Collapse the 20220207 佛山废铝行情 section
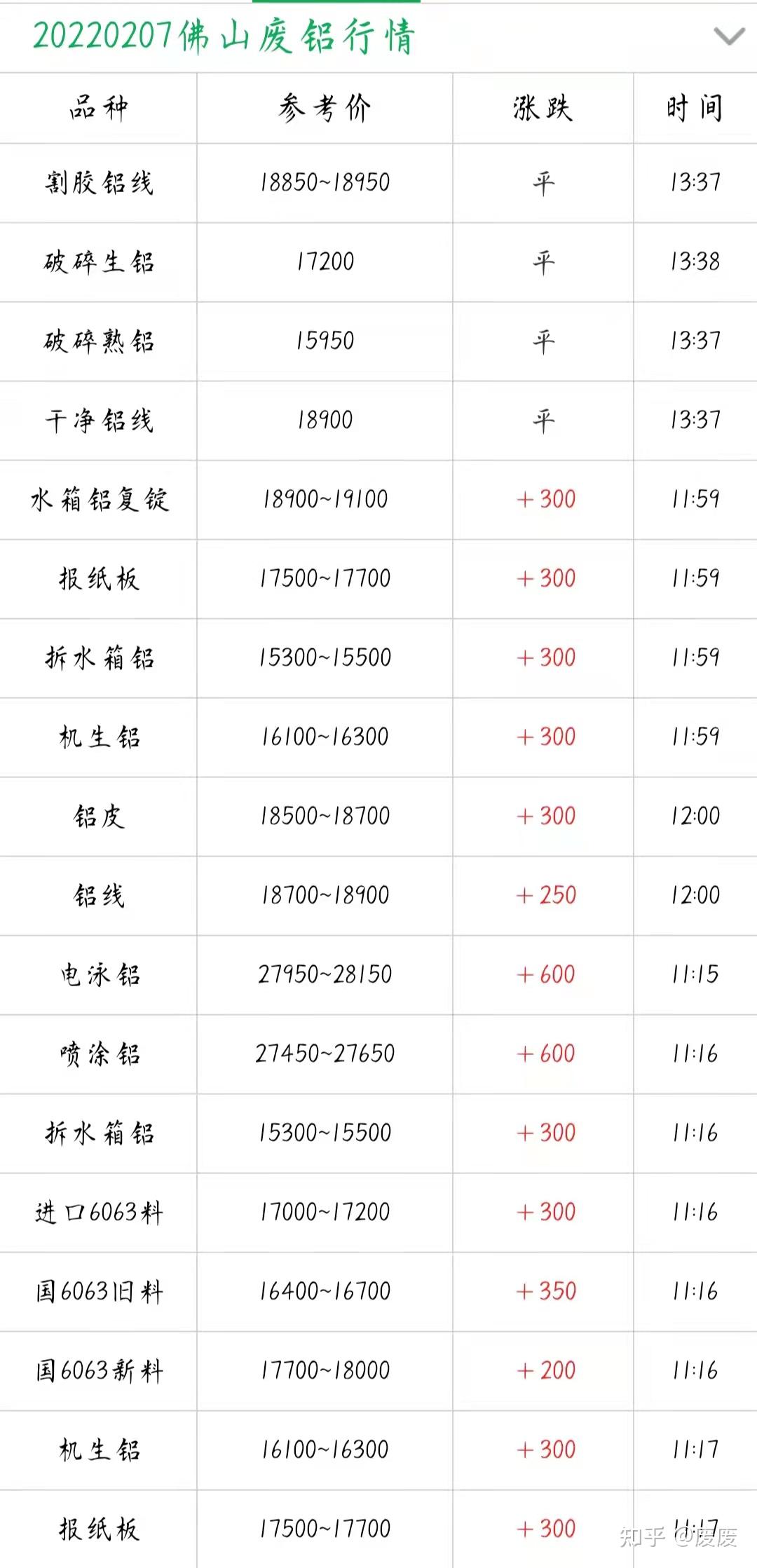The height and width of the screenshot is (1568, 757). [728, 36]
